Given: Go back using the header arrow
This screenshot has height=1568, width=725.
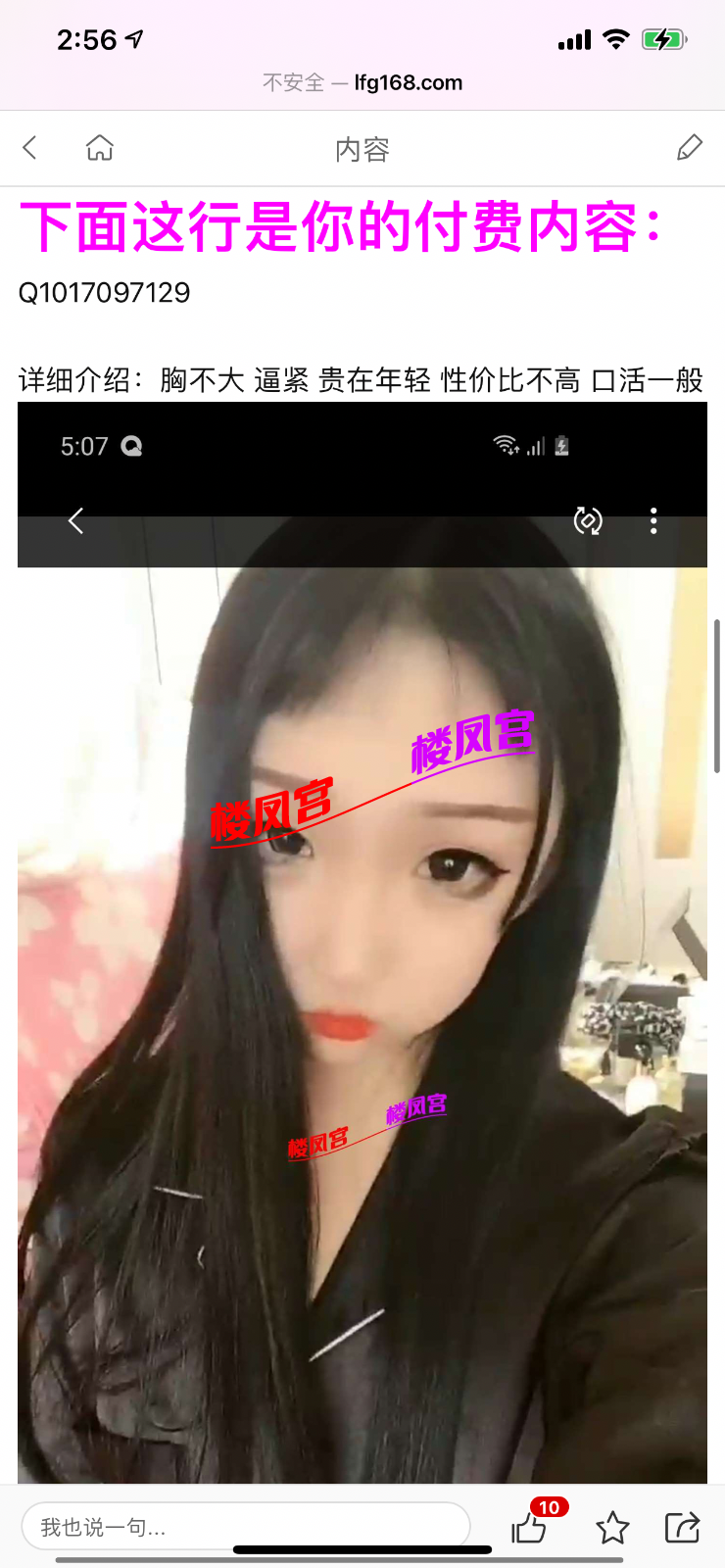Looking at the screenshot, I should (30, 148).
